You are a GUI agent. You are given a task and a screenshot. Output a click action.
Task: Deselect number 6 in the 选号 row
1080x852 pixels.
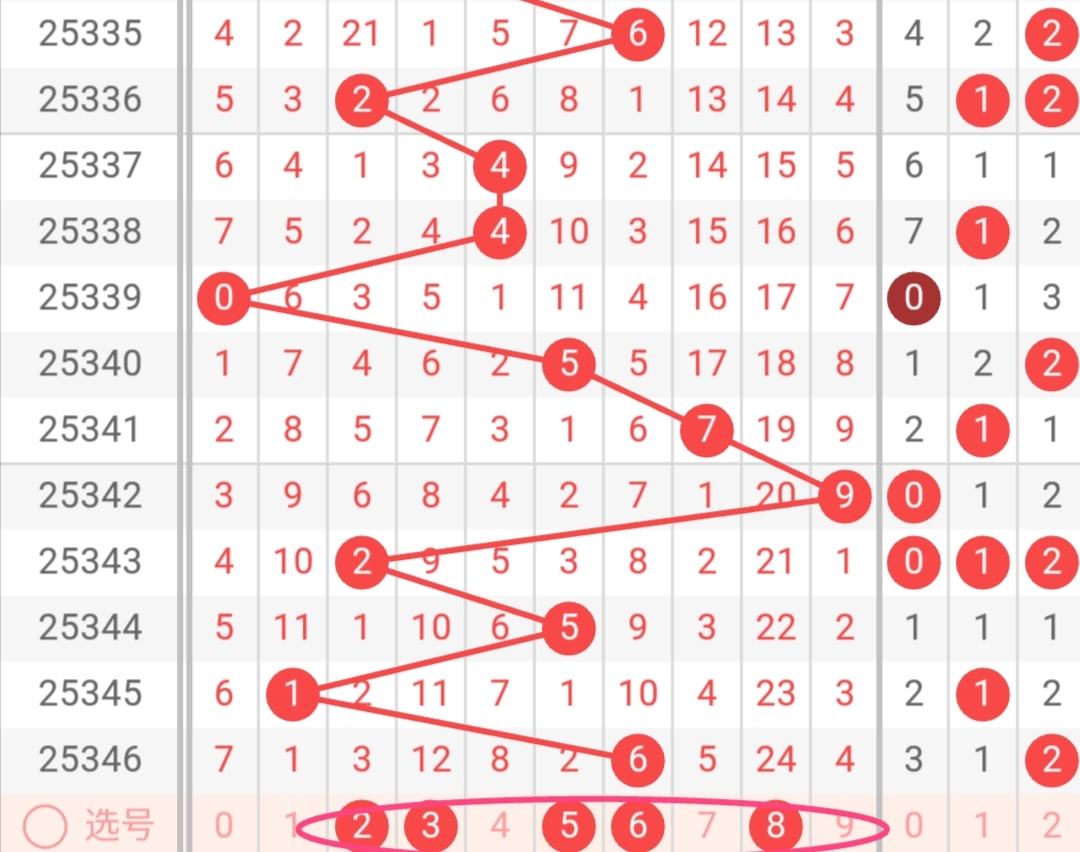point(638,826)
